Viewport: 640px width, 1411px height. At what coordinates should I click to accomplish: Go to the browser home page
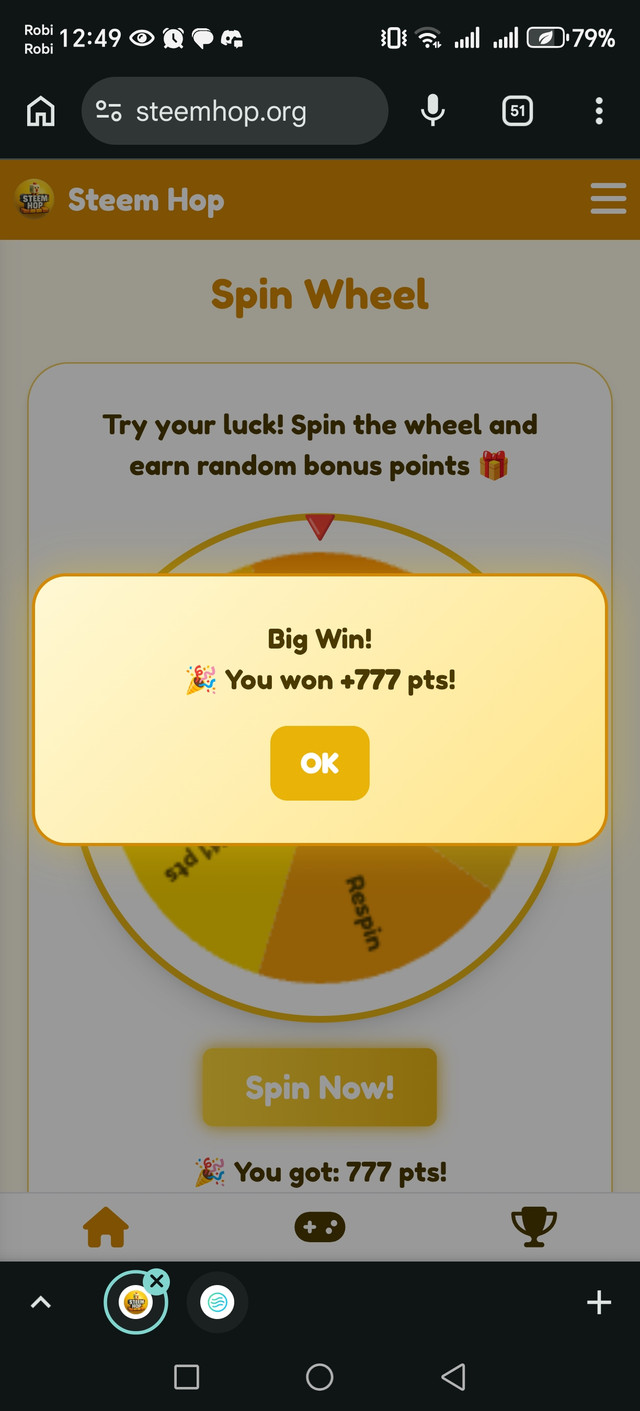pyautogui.click(x=40, y=112)
